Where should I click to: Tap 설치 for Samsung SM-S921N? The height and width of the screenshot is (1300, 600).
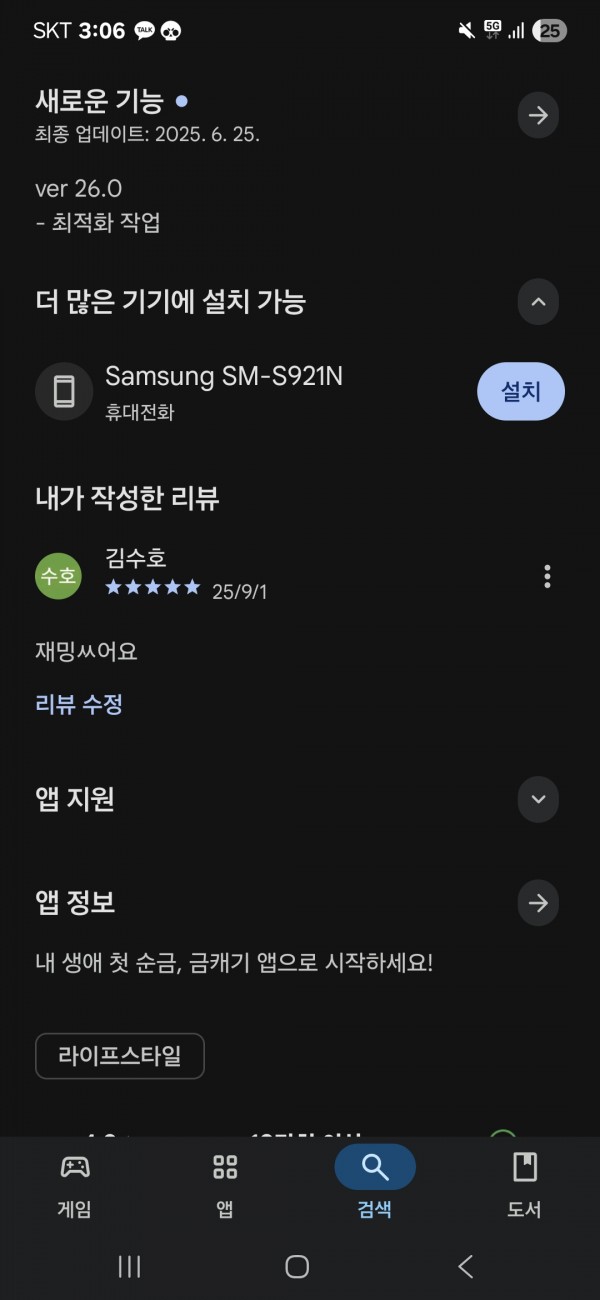[x=521, y=391]
